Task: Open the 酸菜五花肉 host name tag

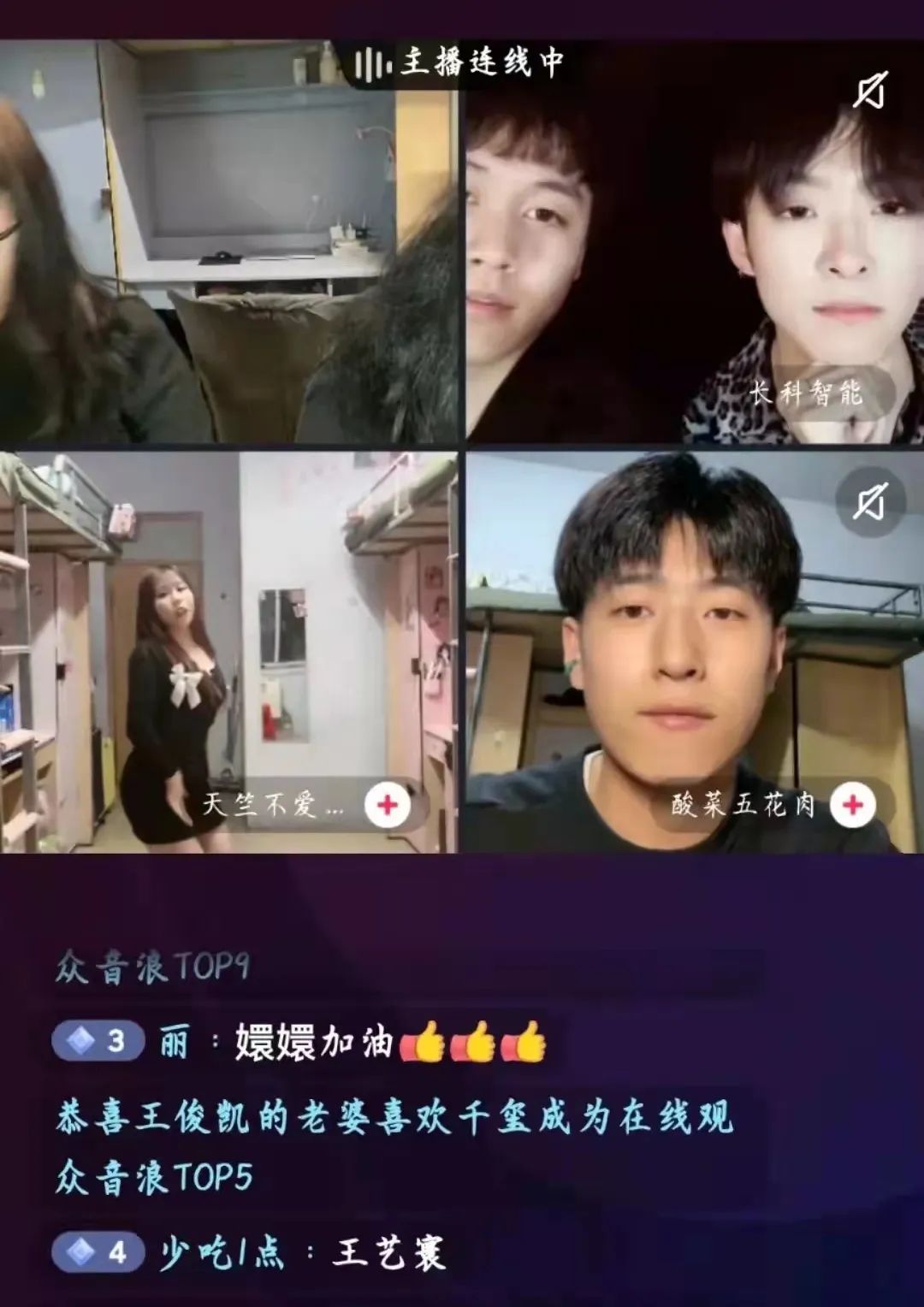Action: pyautogui.click(x=743, y=805)
